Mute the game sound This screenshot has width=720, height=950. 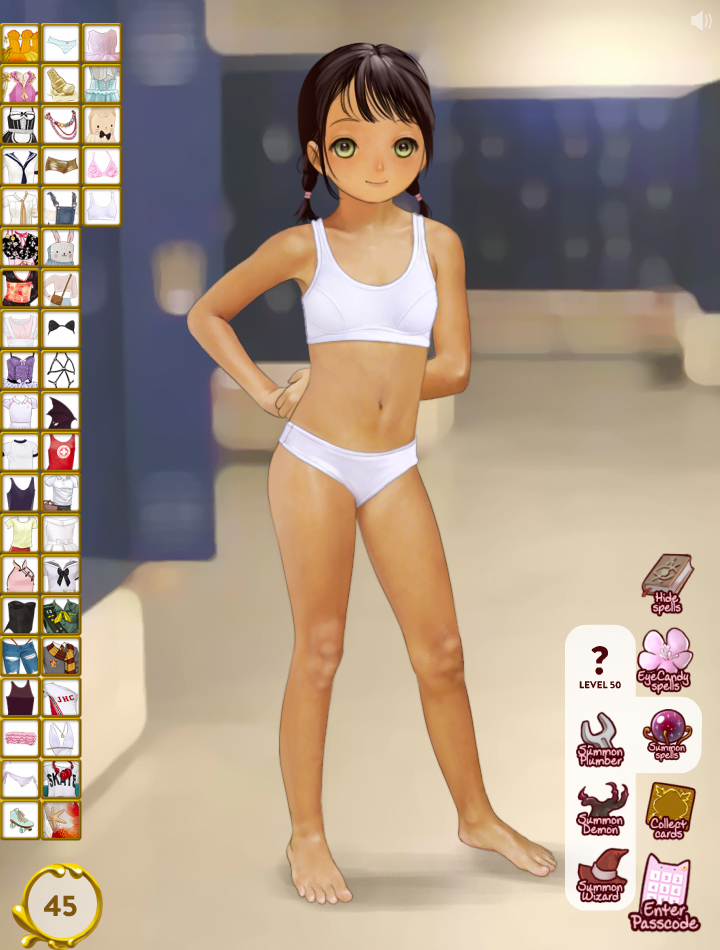click(x=700, y=21)
